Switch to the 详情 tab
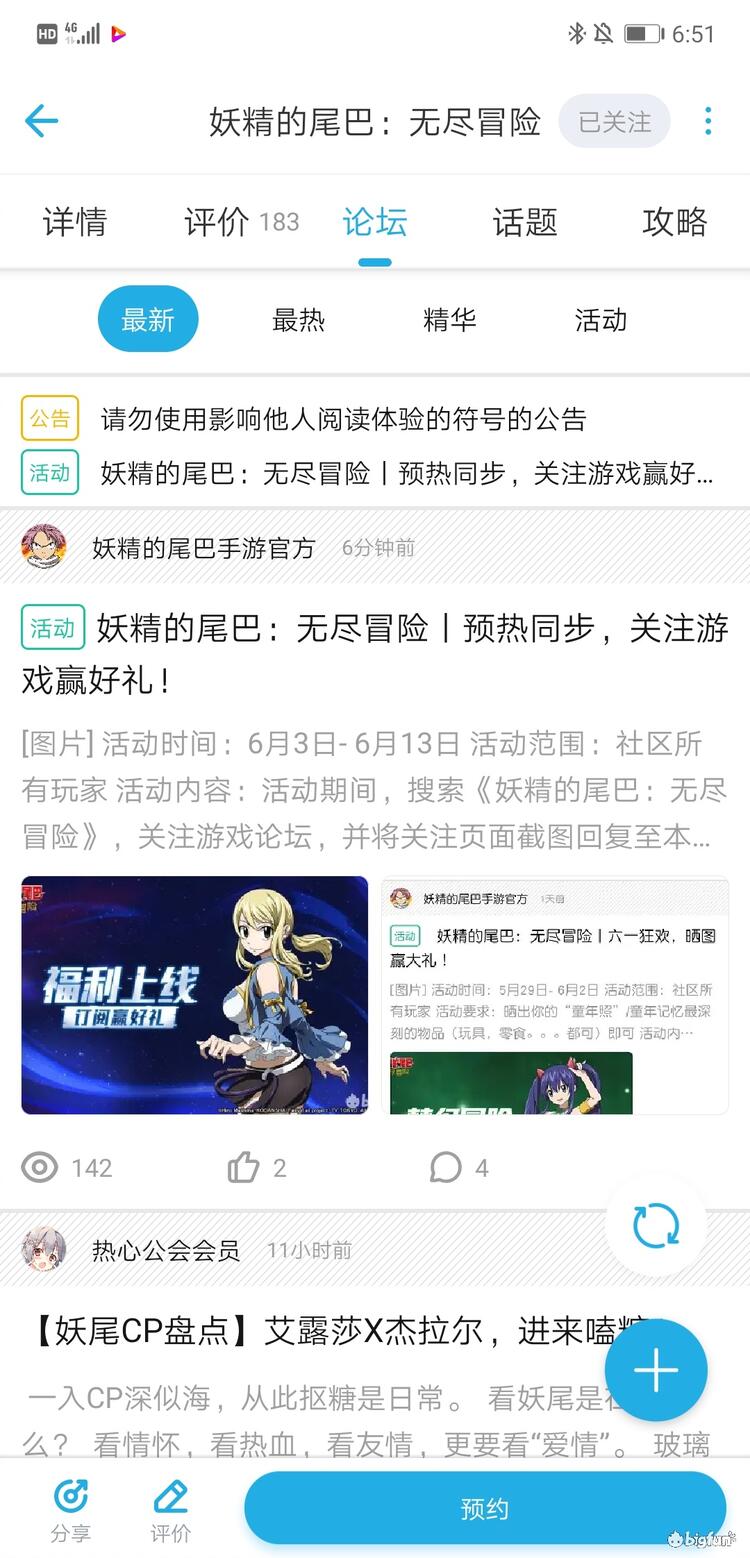 [74, 221]
